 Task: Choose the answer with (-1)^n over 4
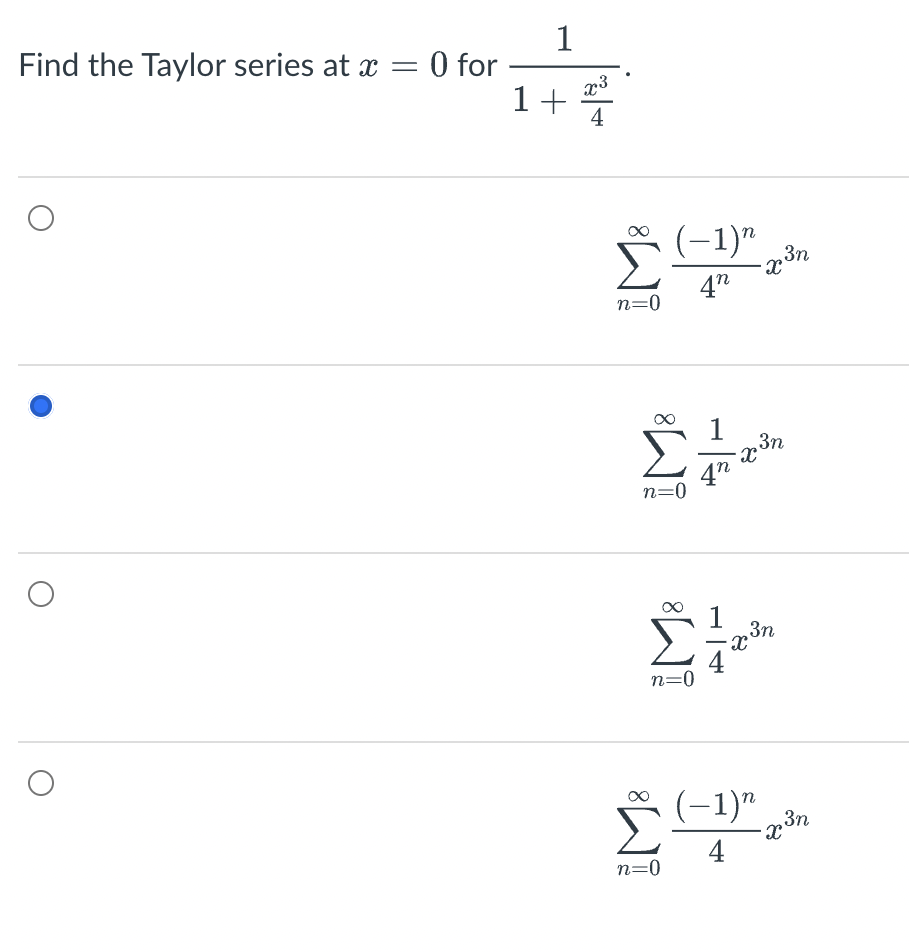tap(41, 783)
